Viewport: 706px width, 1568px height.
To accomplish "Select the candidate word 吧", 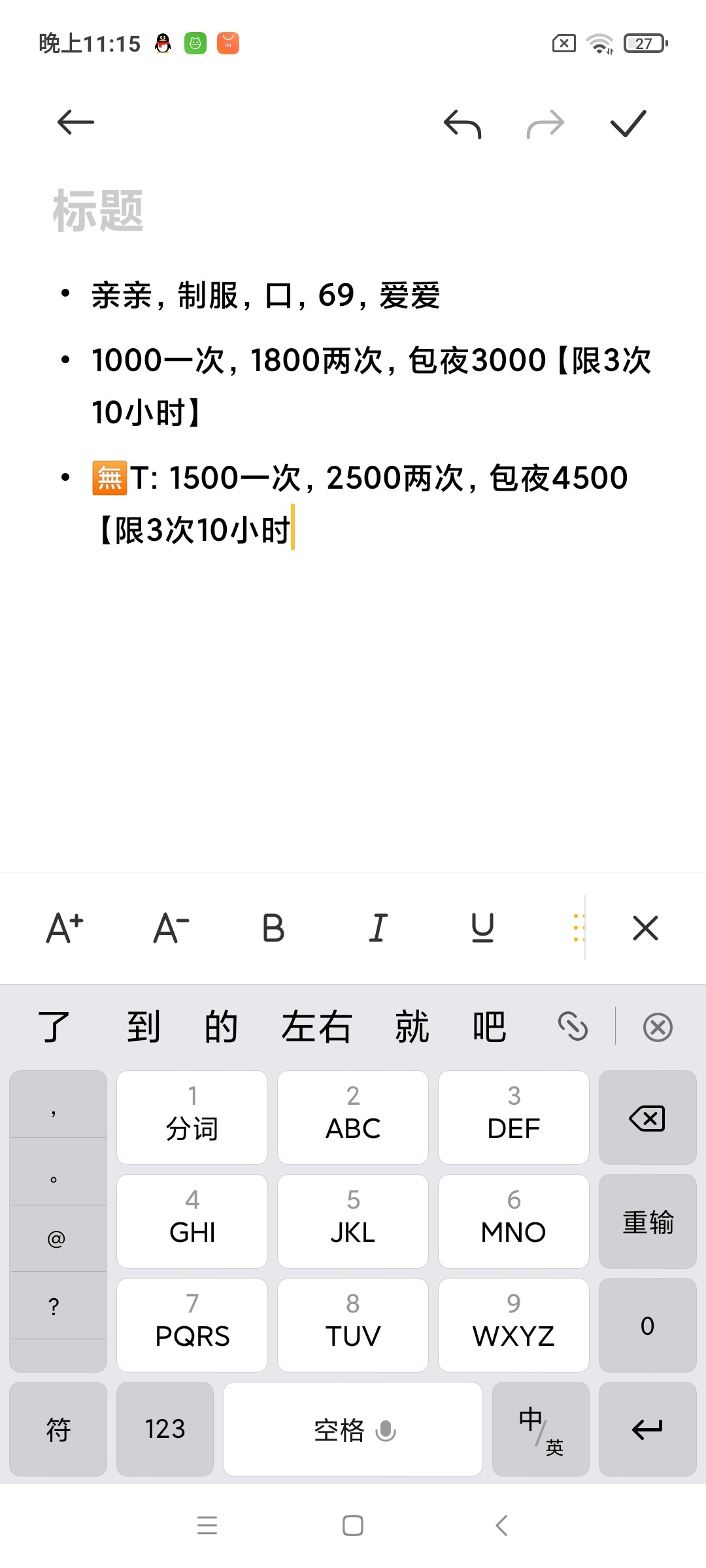I will 489,1026.
